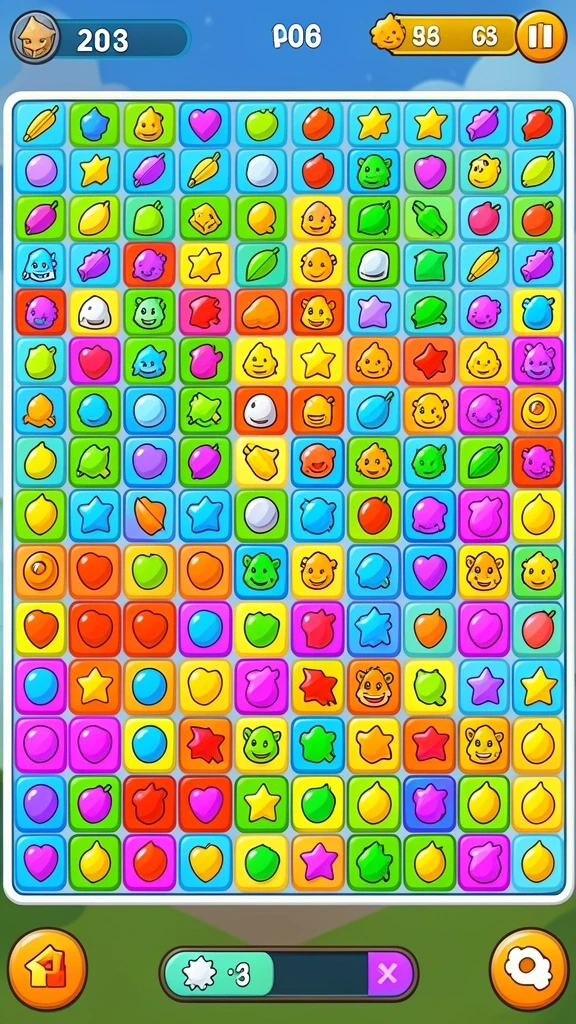Pause the game

541,36
